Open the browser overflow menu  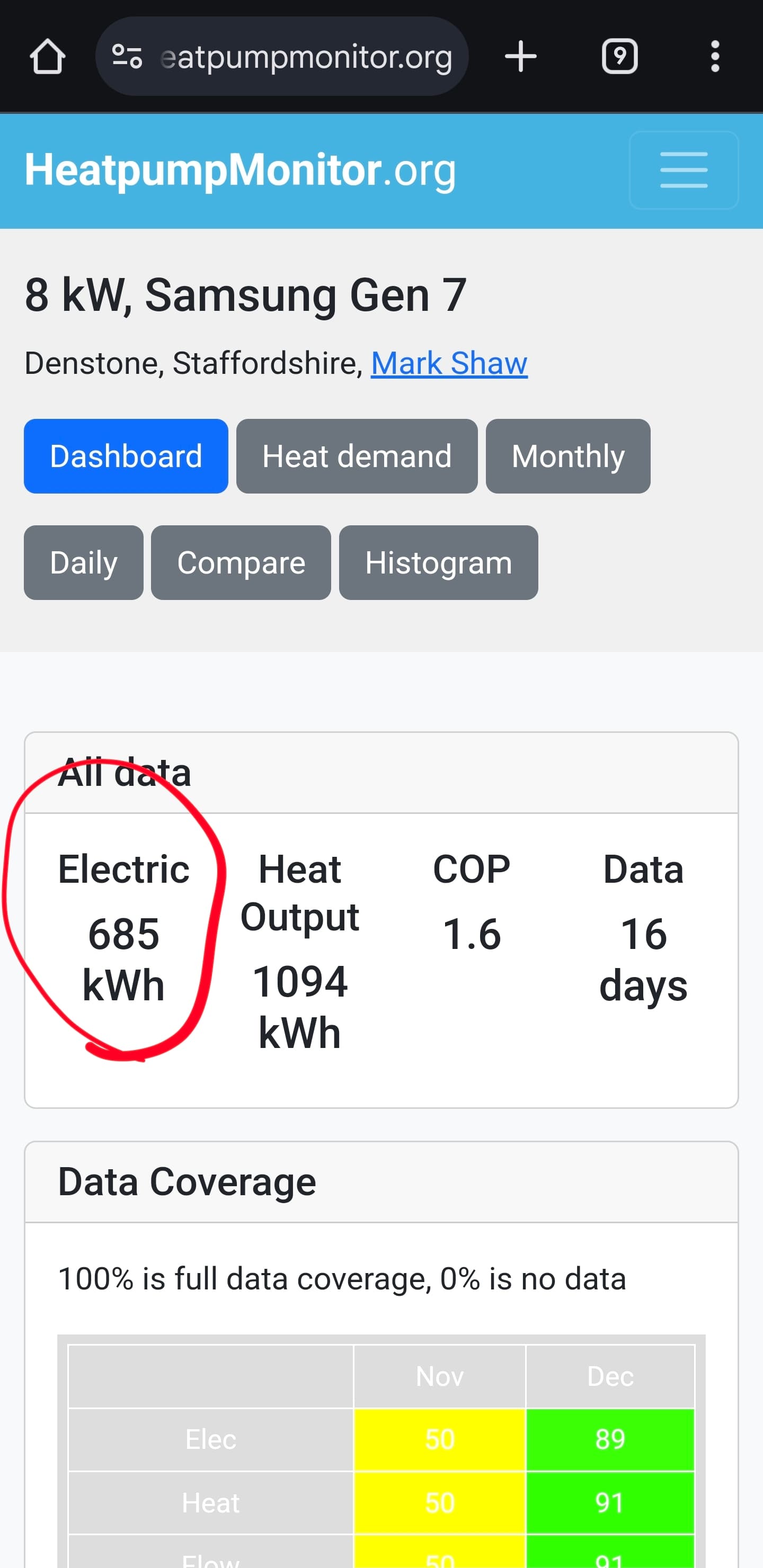[715, 57]
